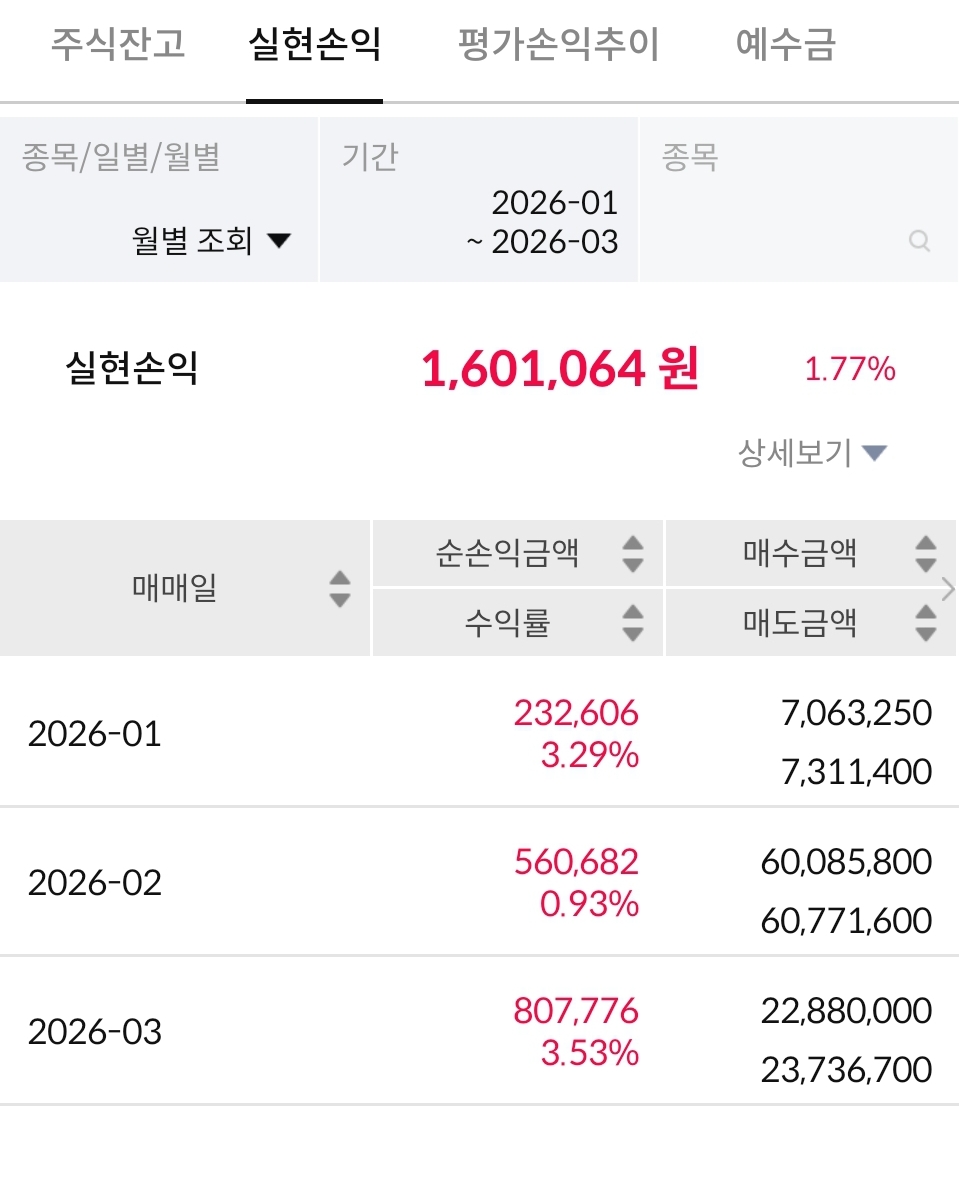
Task: Sort by 매수금액 column
Action: [x=925, y=553]
